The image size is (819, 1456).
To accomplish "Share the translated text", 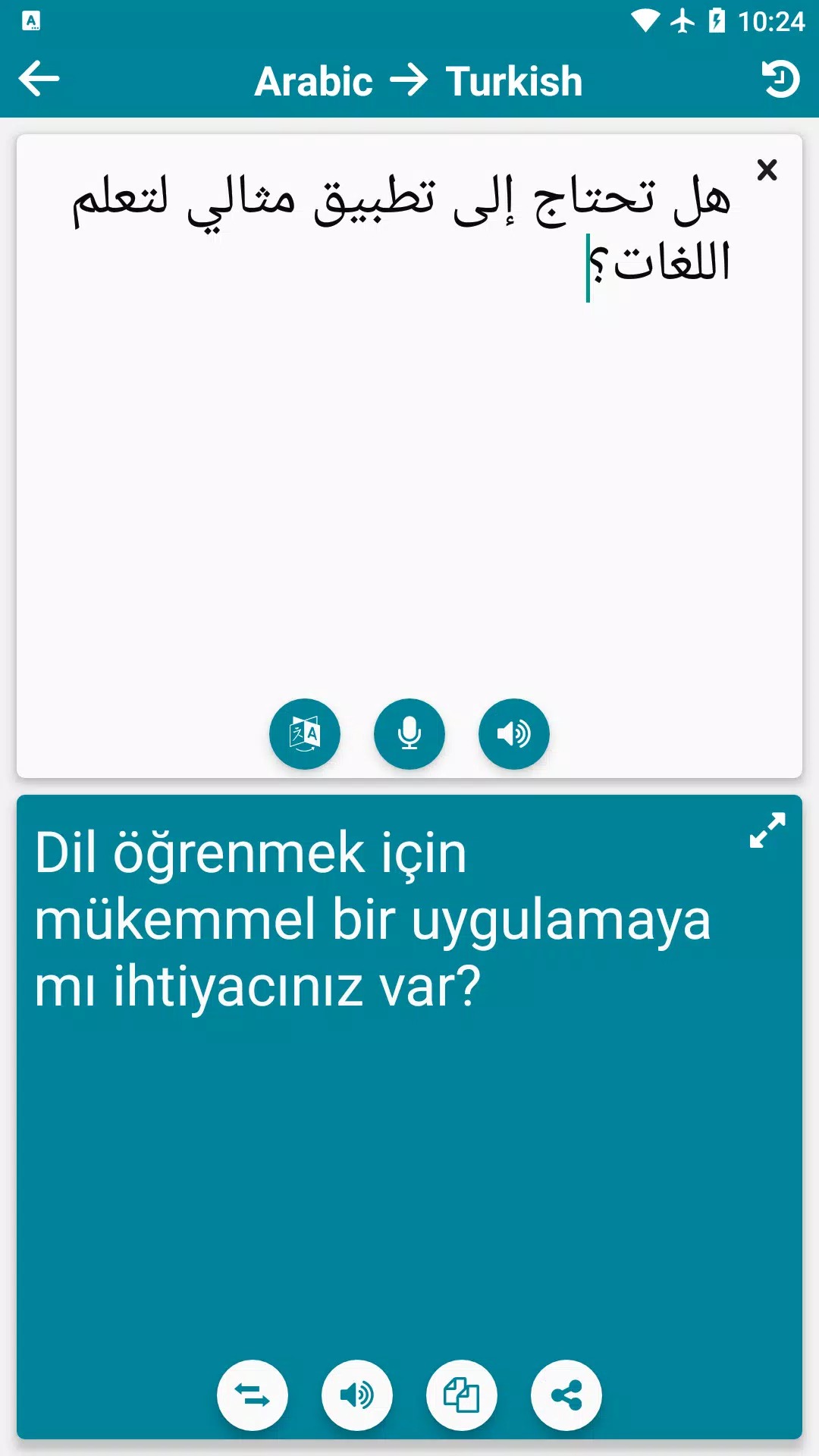I will click(x=566, y=1395).
